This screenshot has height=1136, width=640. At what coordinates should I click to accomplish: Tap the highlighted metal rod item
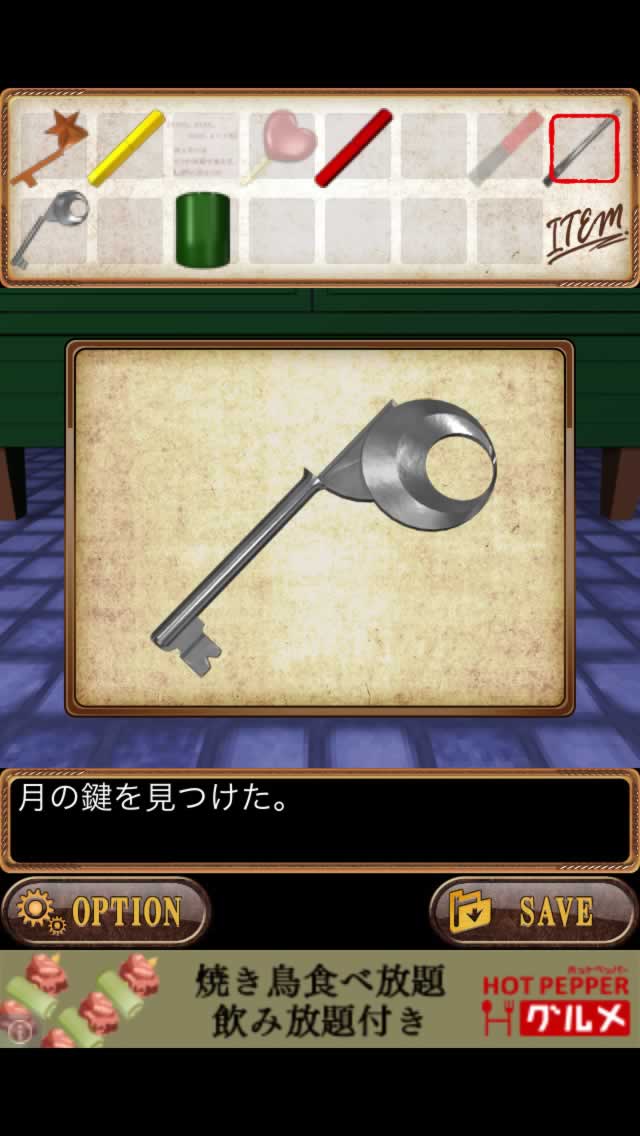583,148
